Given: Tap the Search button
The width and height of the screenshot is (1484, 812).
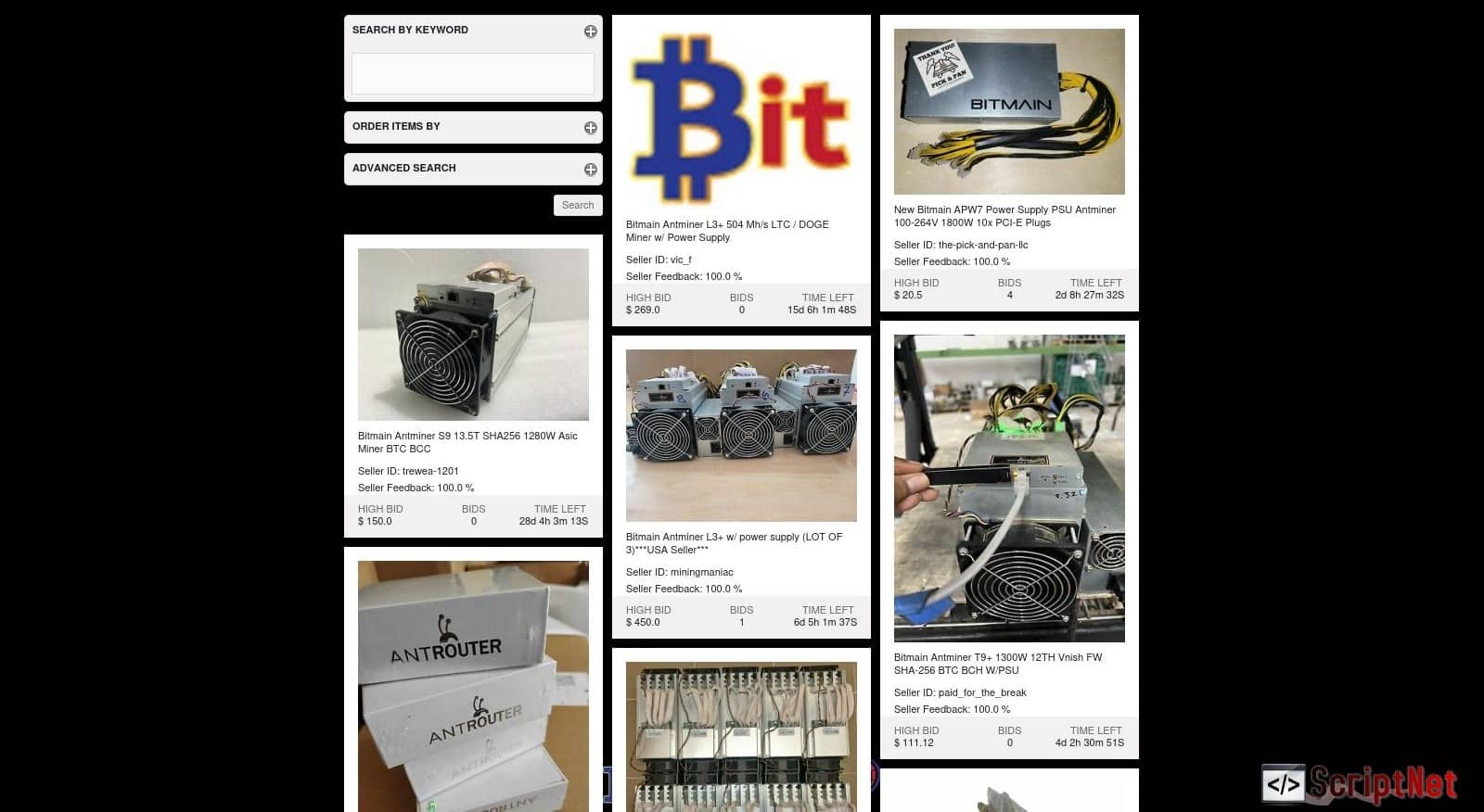Looking at the screenshot, I should 578,205.
